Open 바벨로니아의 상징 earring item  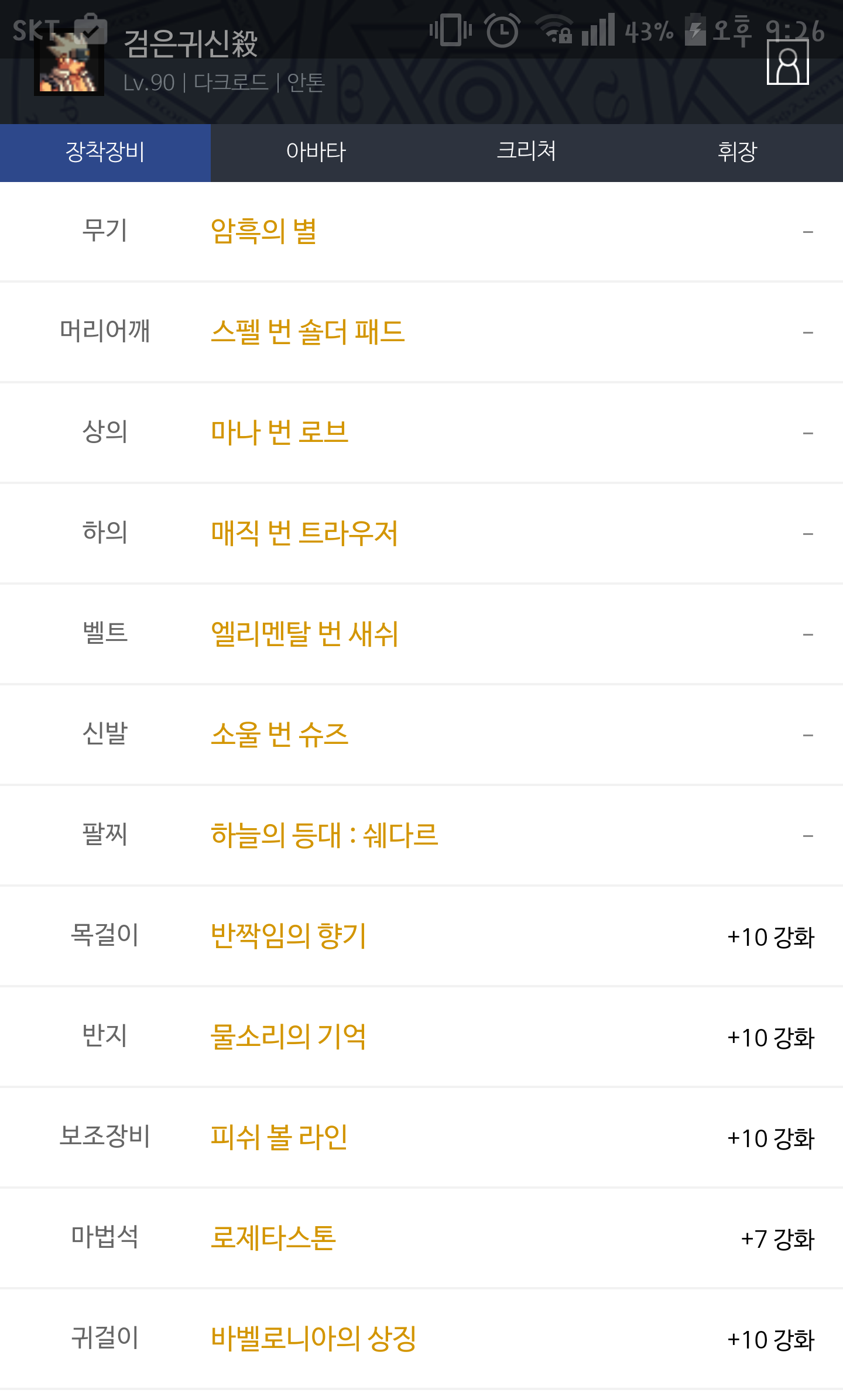[x=314, y=1339]
